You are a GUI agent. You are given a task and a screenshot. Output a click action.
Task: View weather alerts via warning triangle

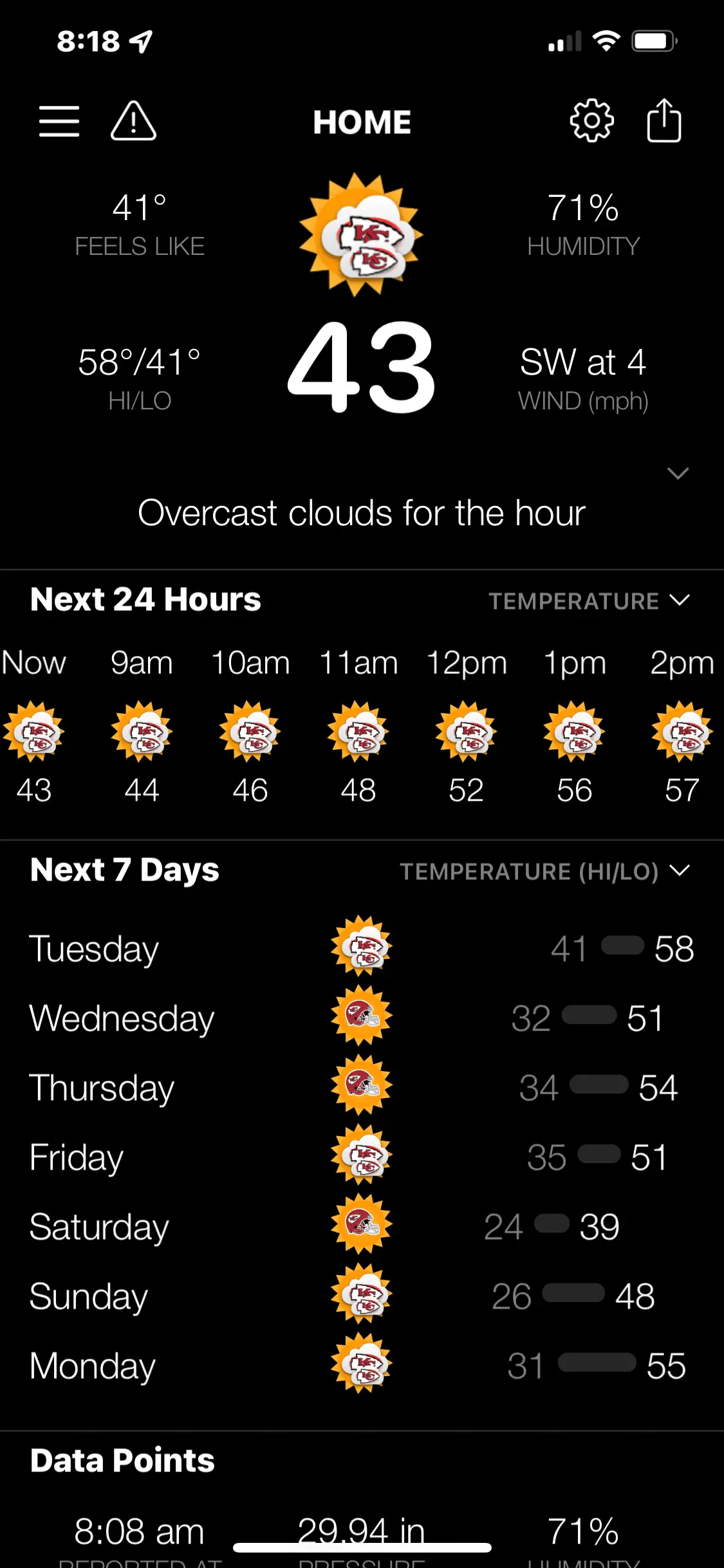[133, 121]
